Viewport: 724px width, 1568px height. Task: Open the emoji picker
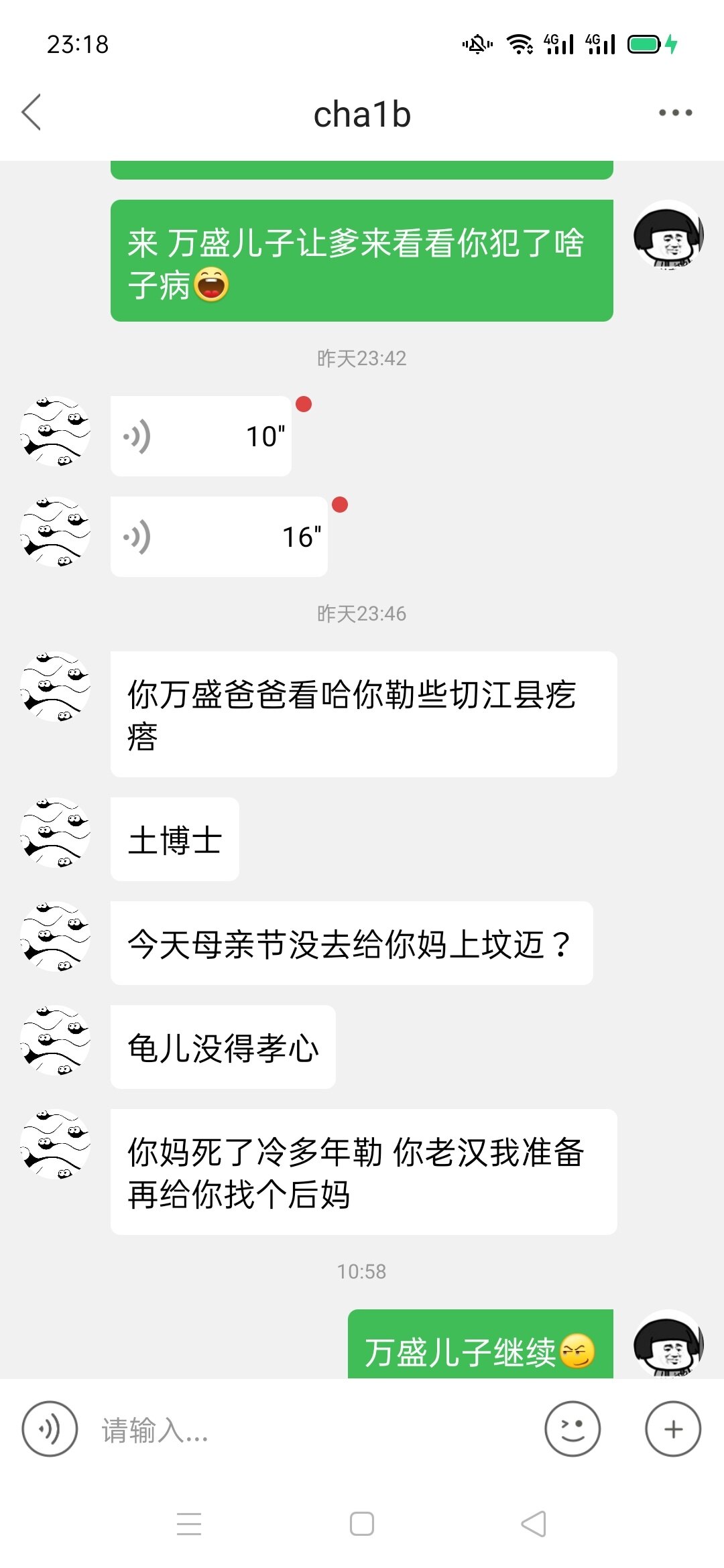coord(572,1429)
